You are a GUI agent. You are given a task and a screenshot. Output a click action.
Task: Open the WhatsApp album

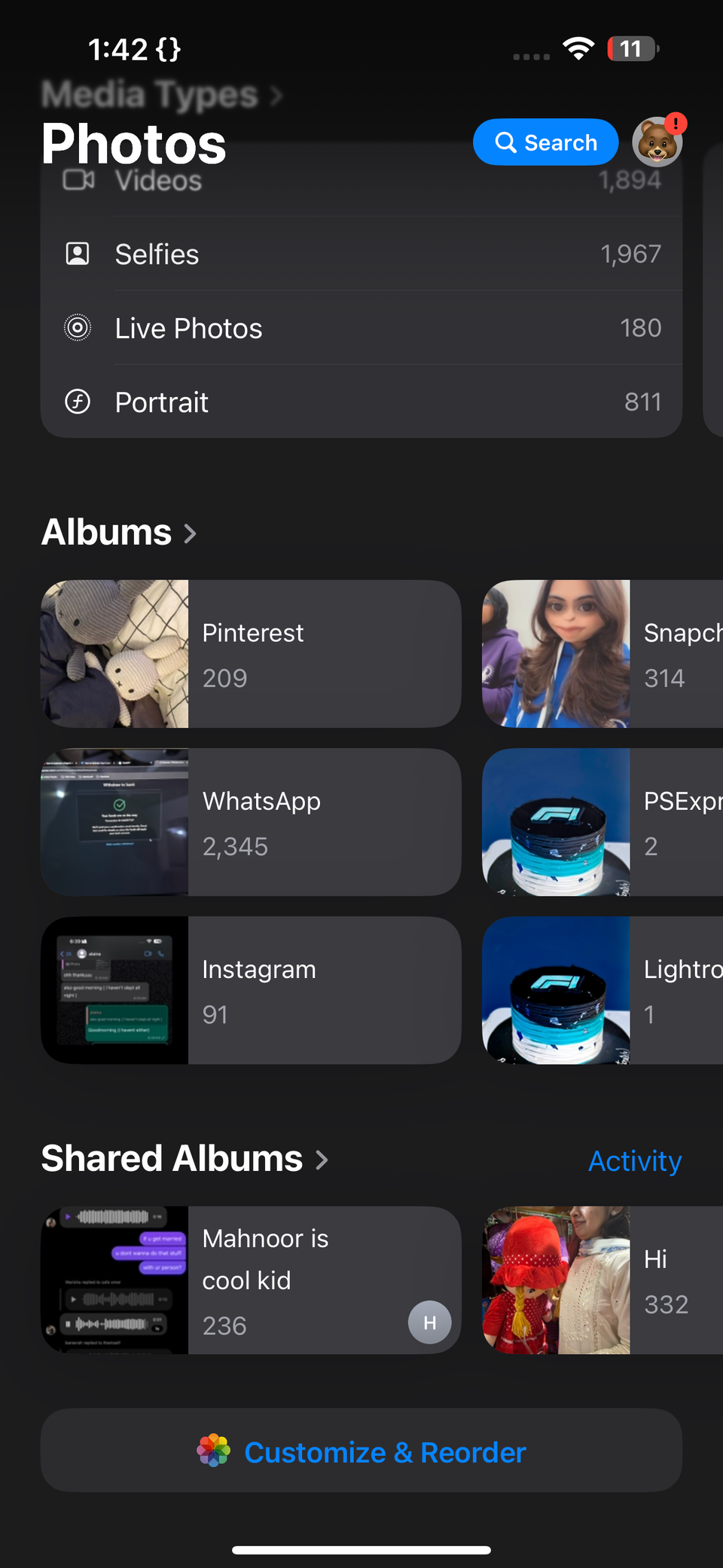251,822
